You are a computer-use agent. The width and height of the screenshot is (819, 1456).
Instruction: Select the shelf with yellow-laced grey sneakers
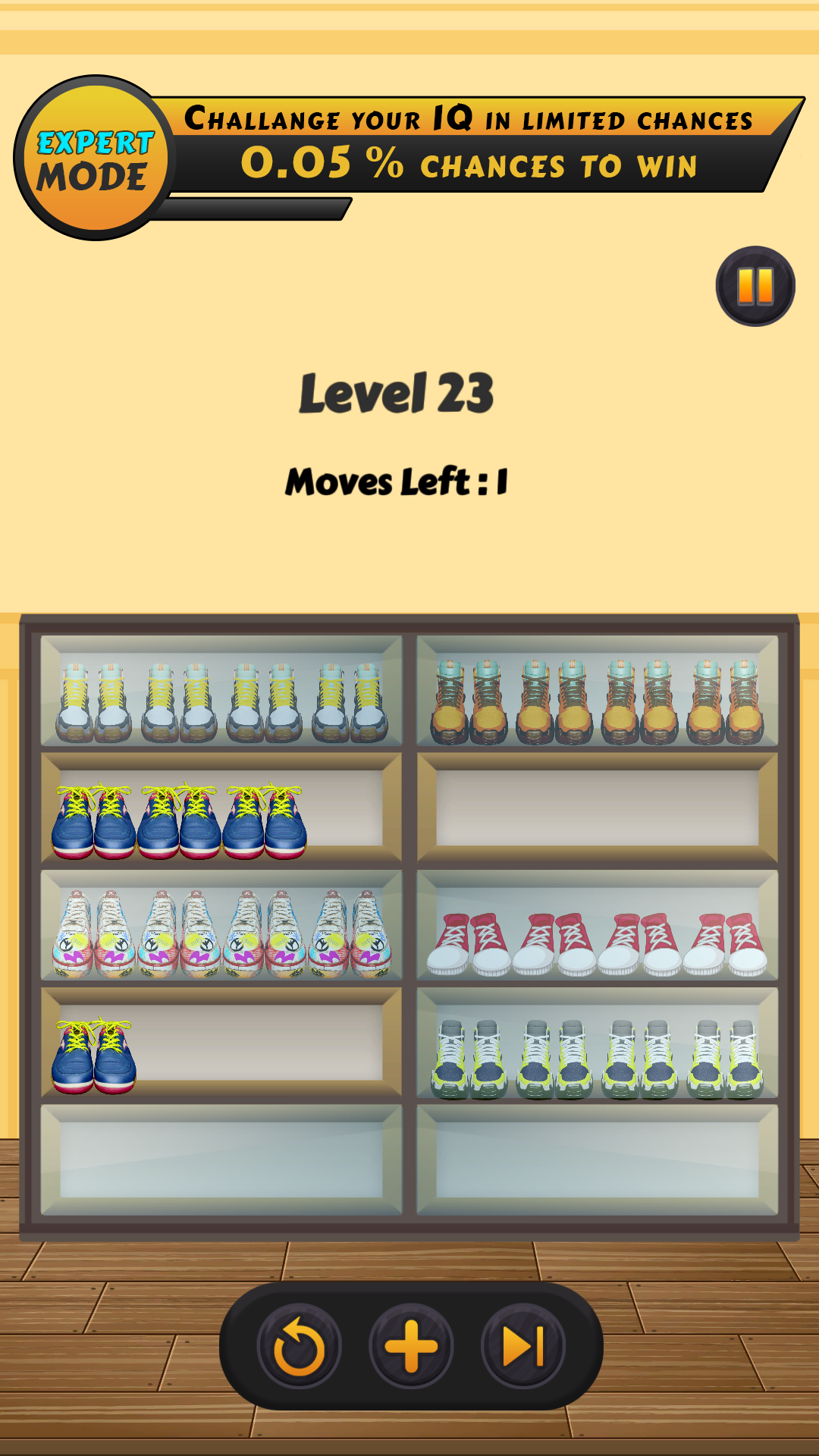(221, 692)
